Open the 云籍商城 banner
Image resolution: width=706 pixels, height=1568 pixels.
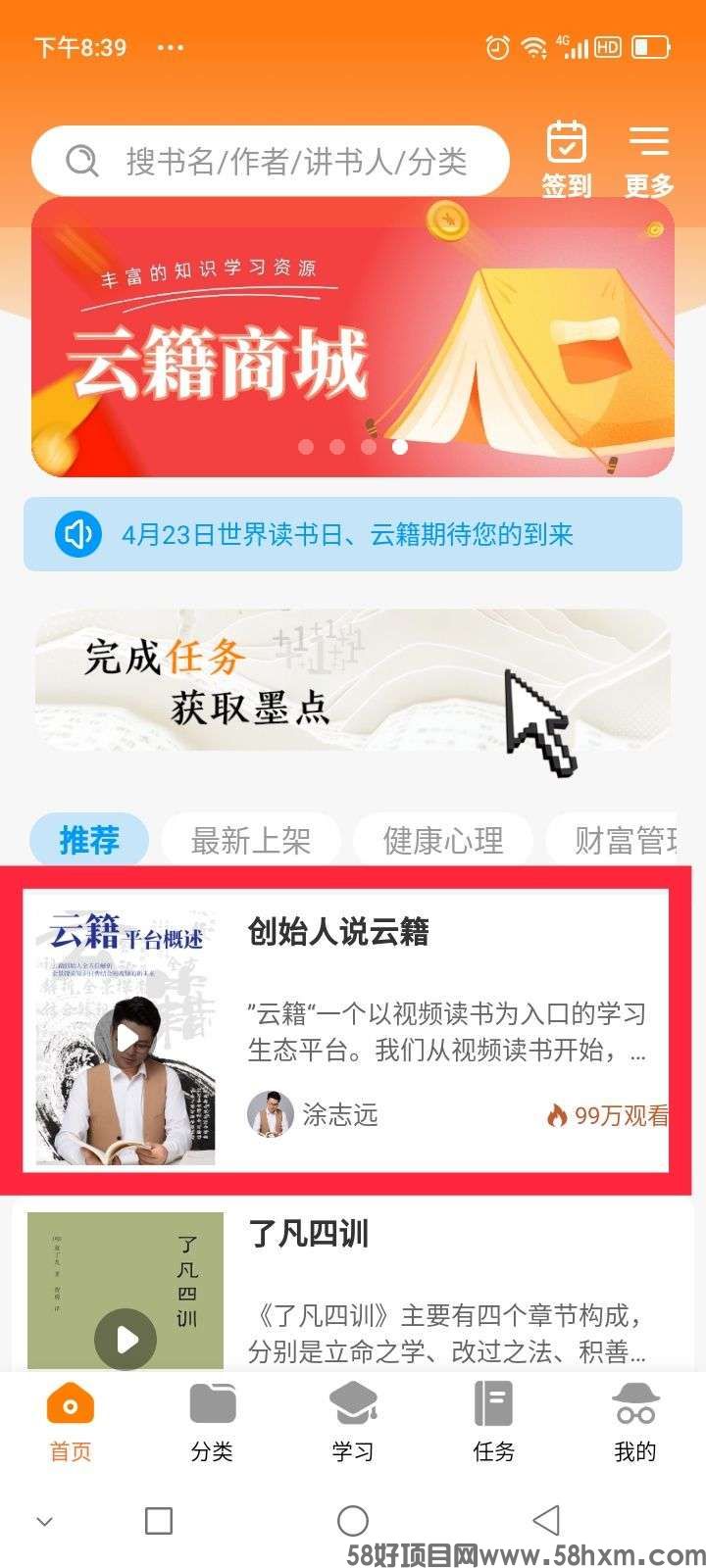click(353, 338)
